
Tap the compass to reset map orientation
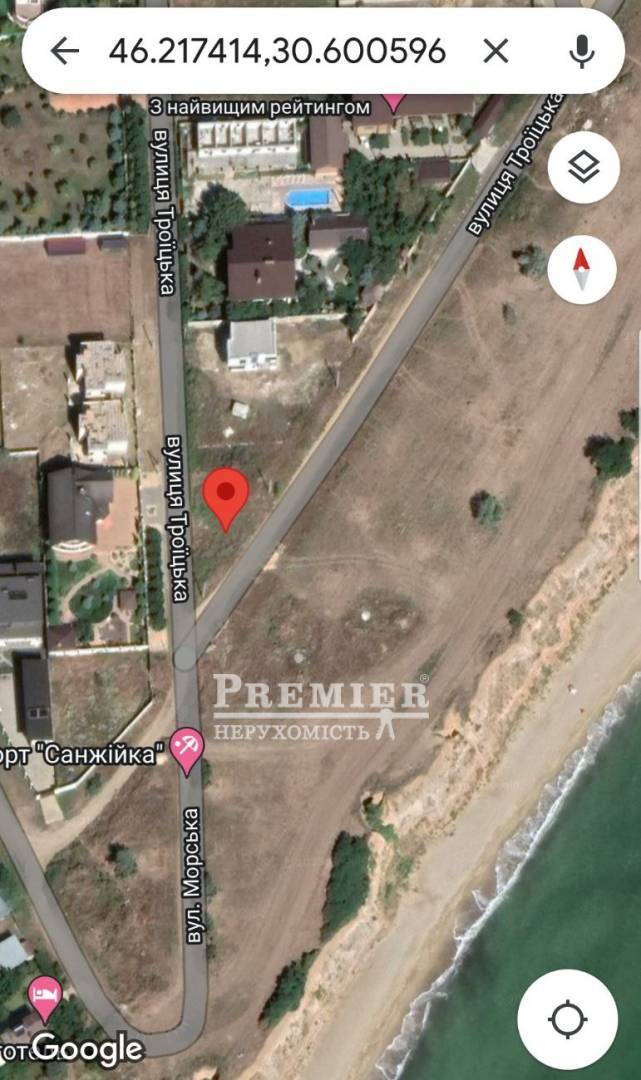pos(582,270)
